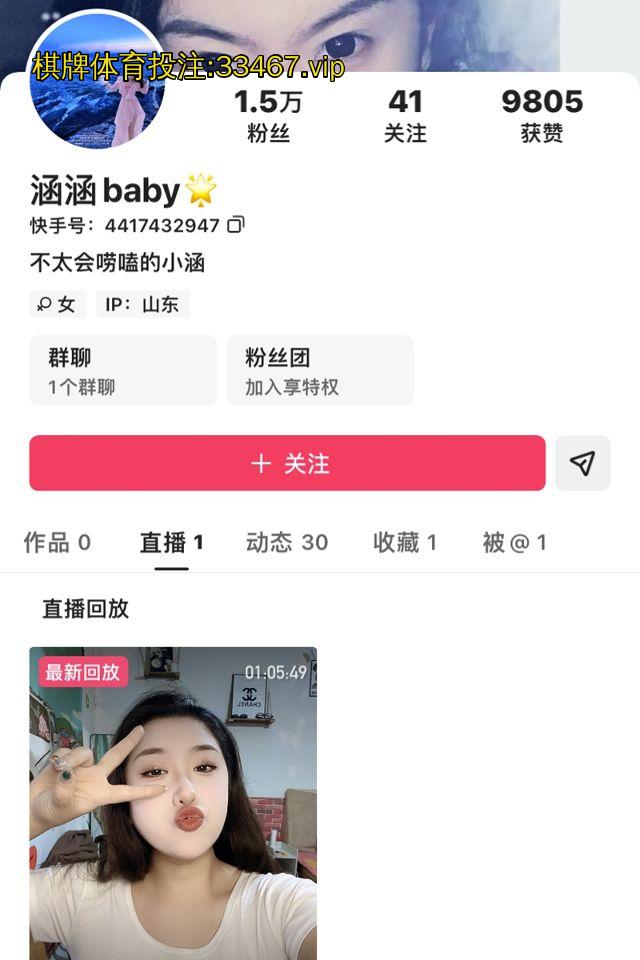This screenshot has height=960, width=640.
Task: Select the 直播 tab
Action: (x=171, y=542)
